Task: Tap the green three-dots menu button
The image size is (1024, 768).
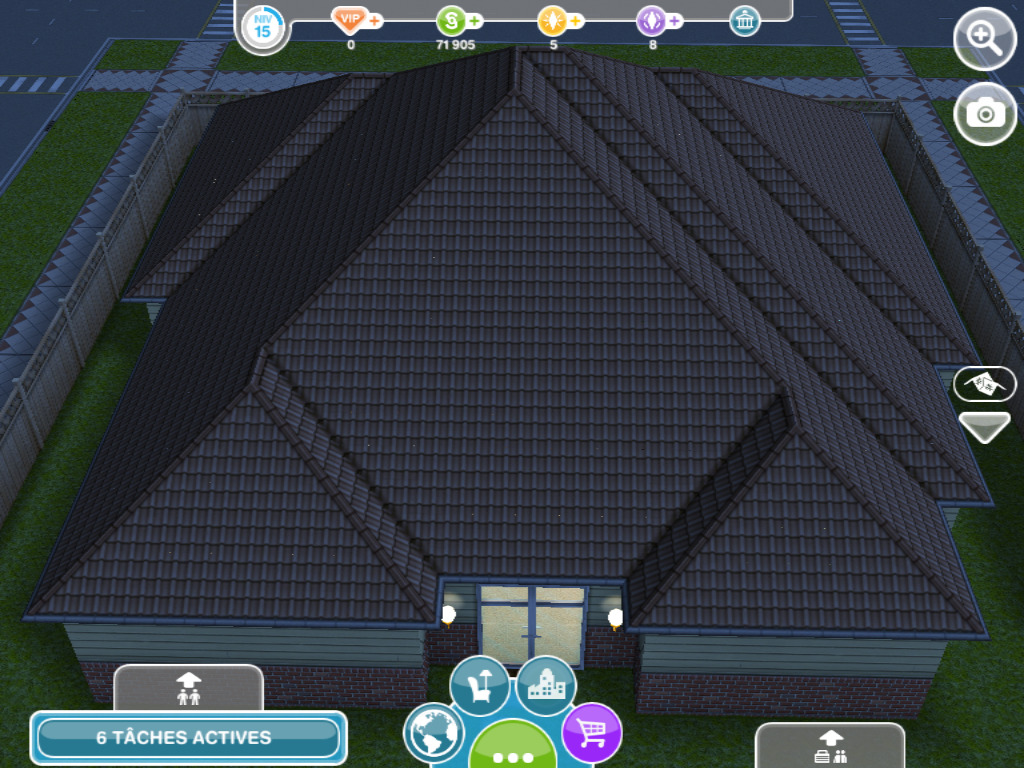Action: 513,750
